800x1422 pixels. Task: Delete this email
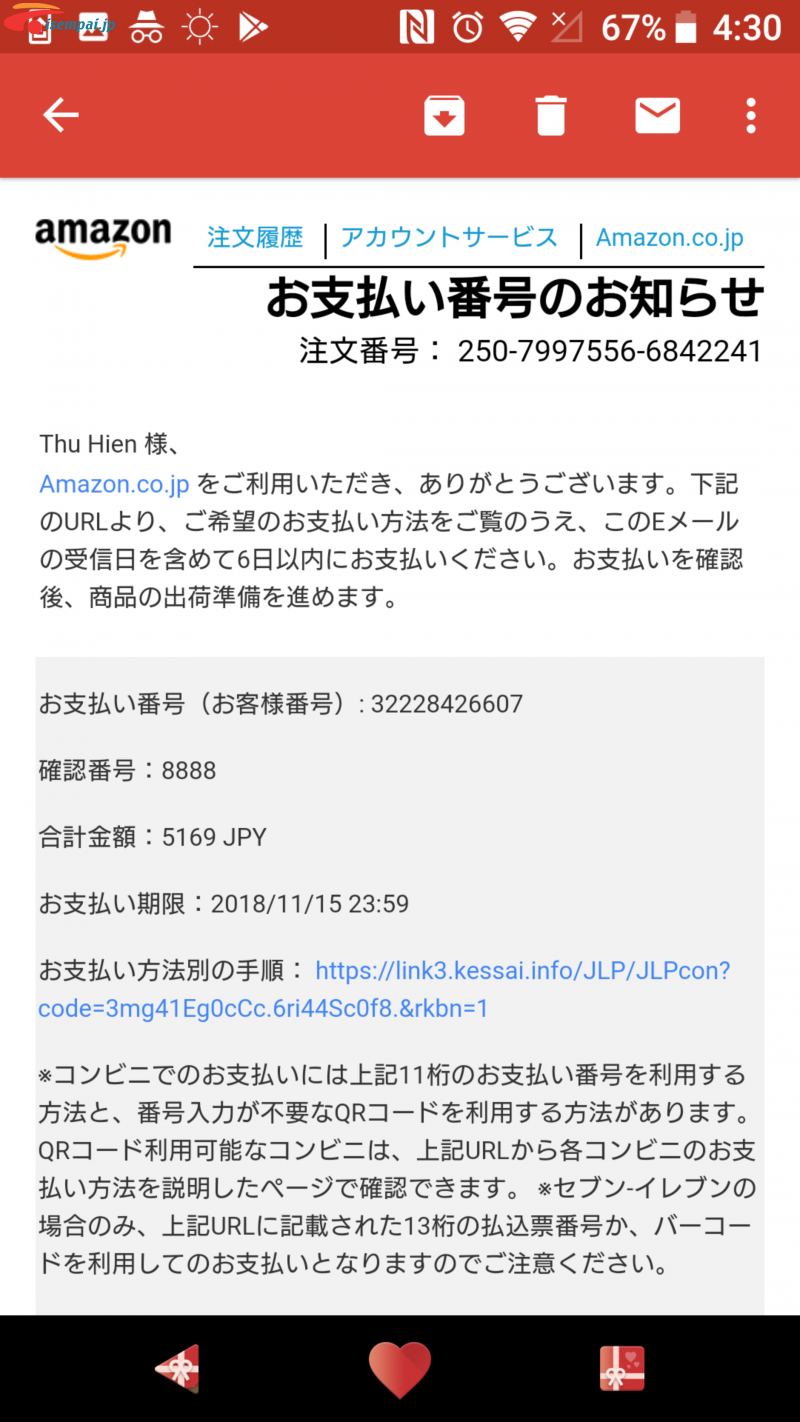[550, 116]
